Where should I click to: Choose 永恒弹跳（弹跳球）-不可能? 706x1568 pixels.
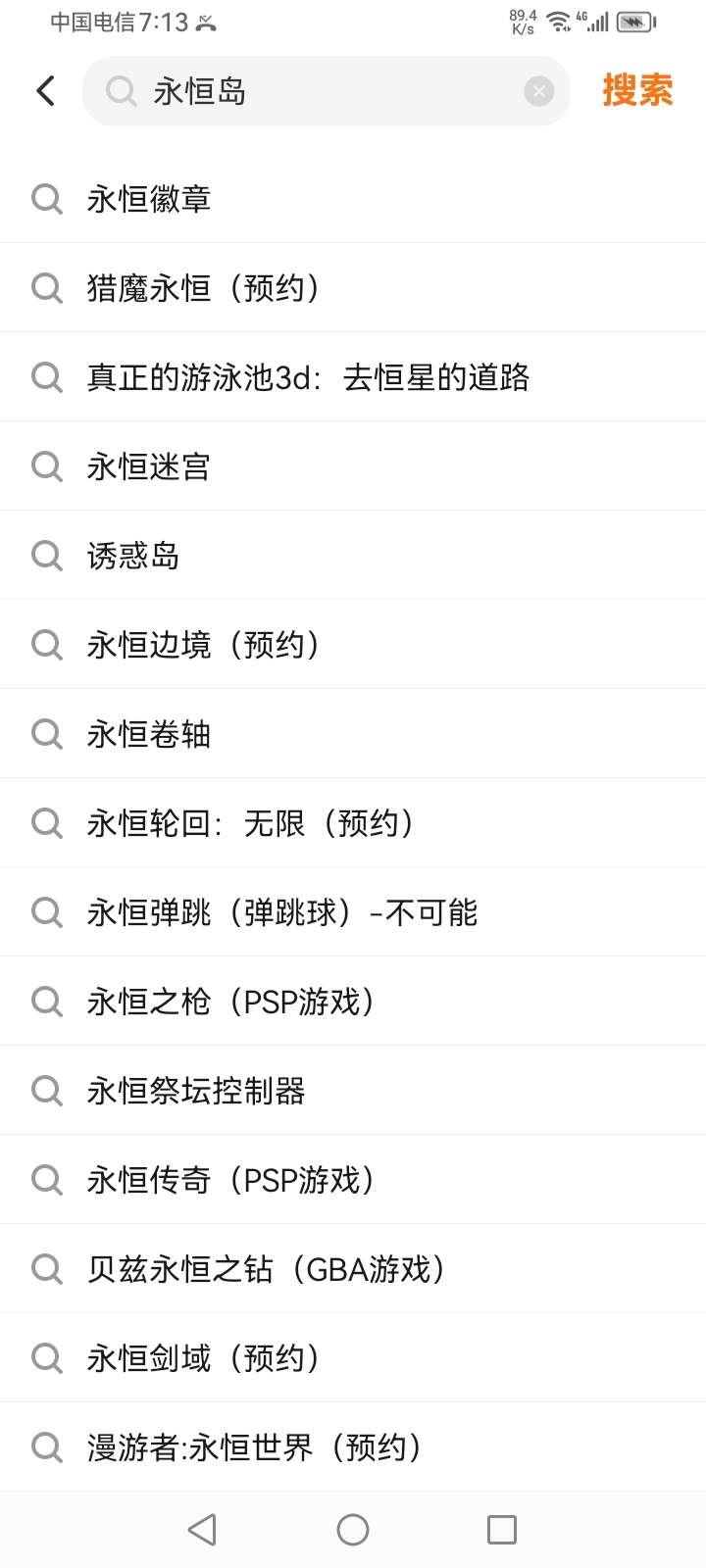353,912
